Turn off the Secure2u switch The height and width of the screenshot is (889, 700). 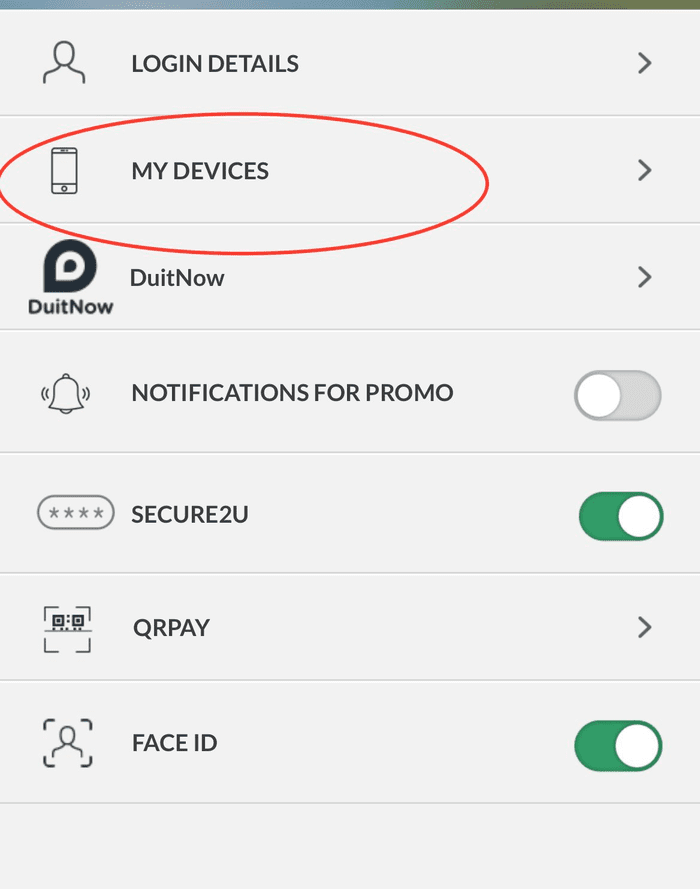point(621,516)
